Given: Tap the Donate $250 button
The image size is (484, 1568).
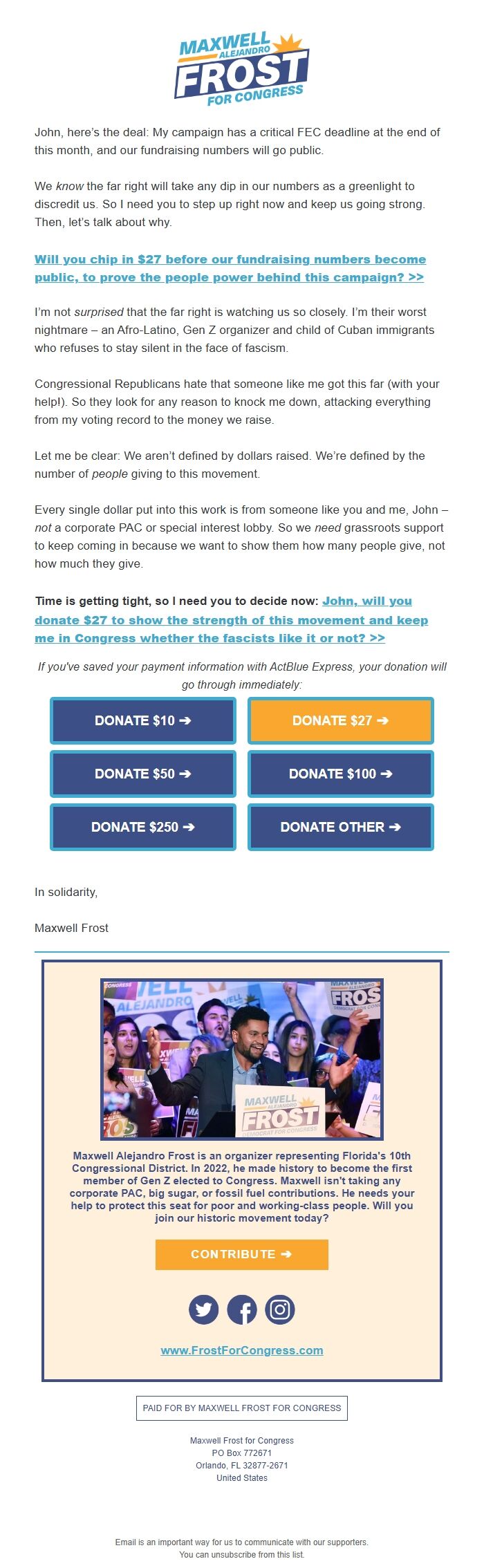Looking at the screenshot, I should (142, 827).
